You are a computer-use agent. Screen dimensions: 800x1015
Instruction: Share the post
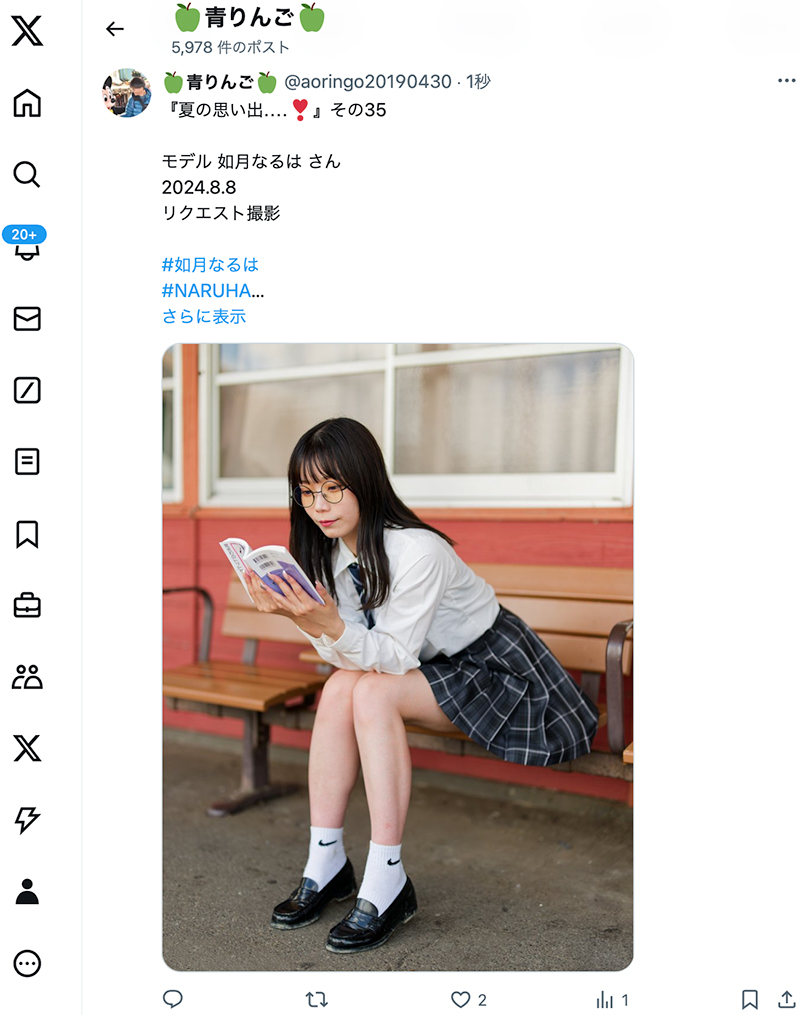click(788, 999)
